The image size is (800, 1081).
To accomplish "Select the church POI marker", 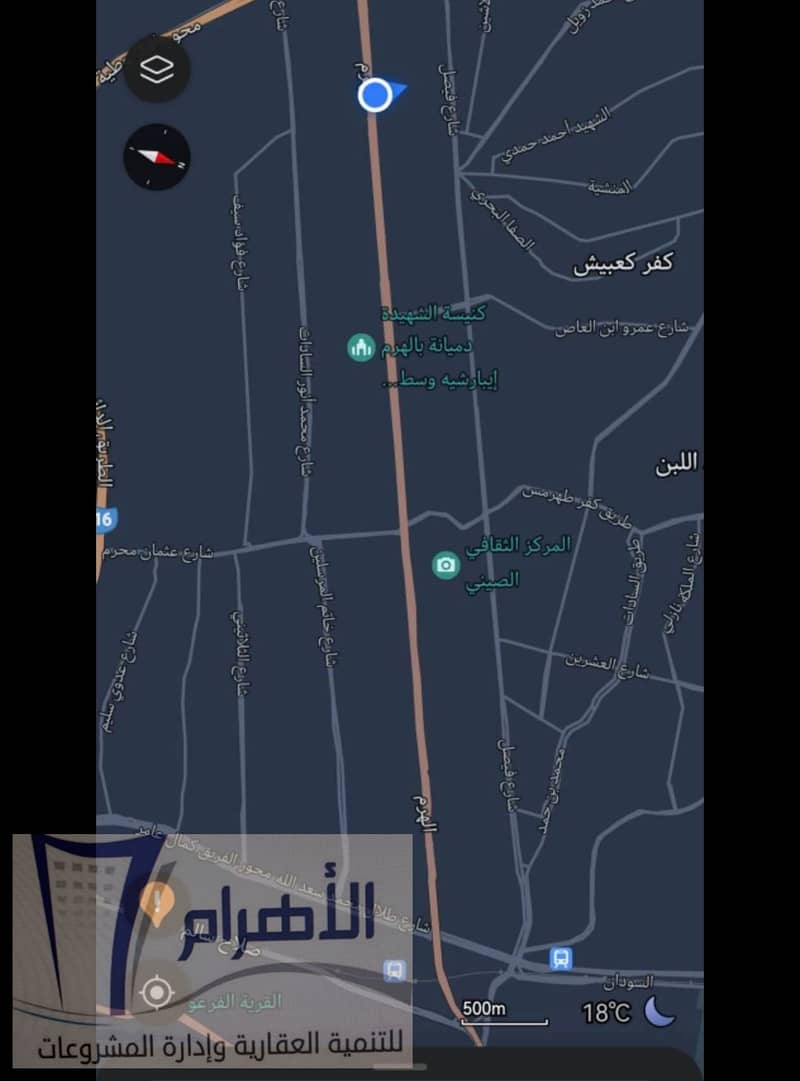I will click(360, 347).
